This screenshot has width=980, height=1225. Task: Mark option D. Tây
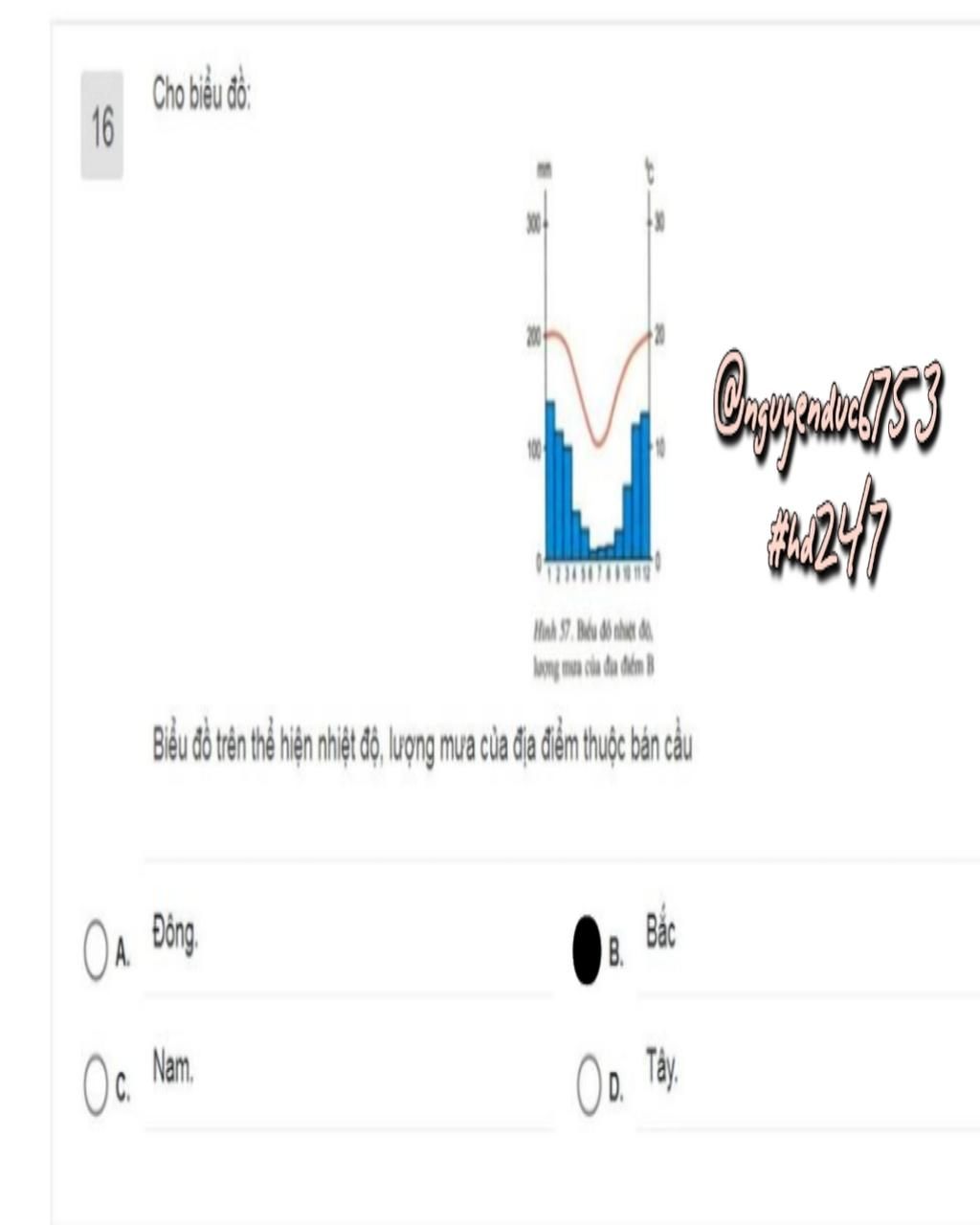[x=589, y=1085]
